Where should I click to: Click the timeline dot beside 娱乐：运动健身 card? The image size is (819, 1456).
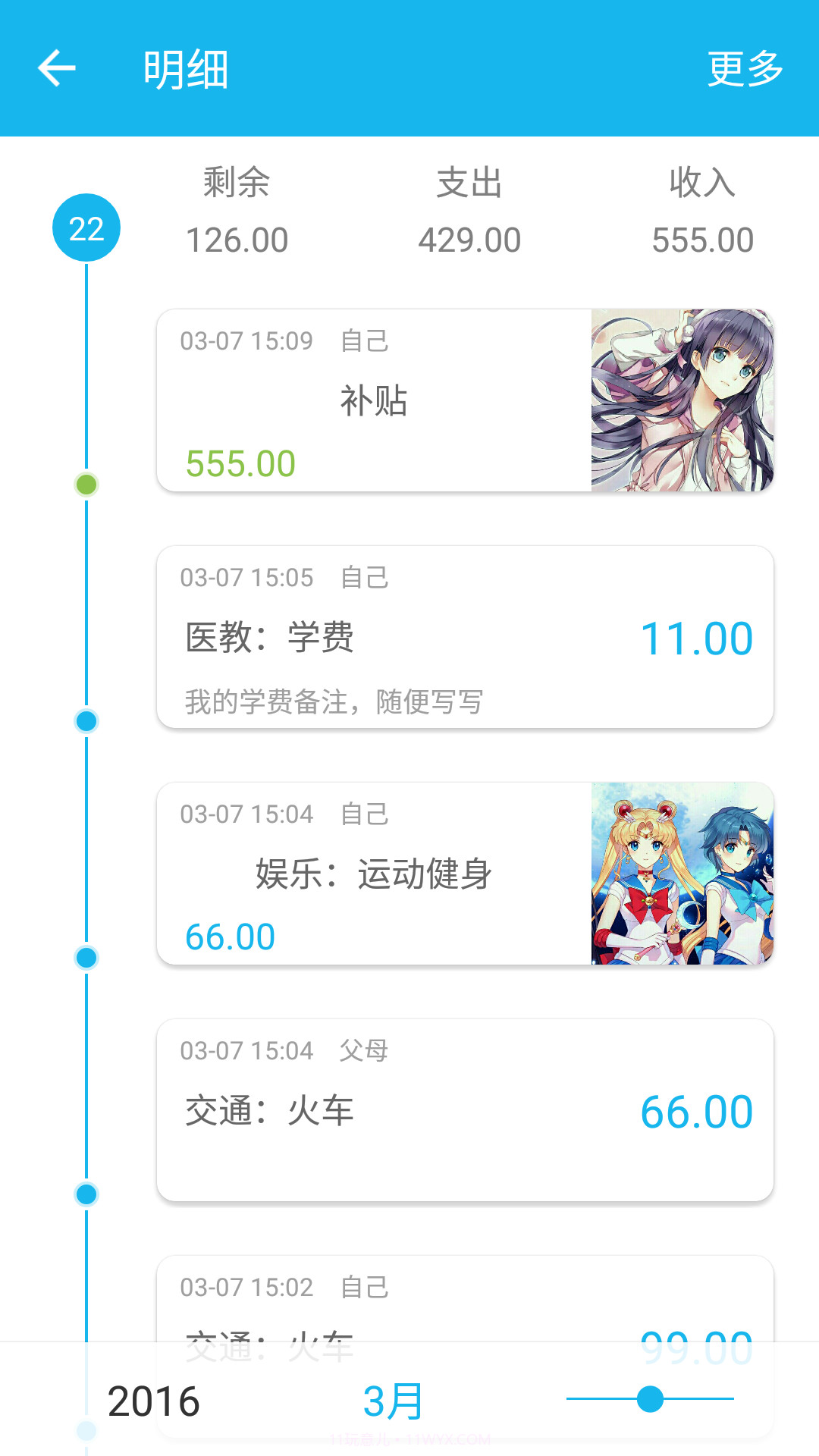85,958
